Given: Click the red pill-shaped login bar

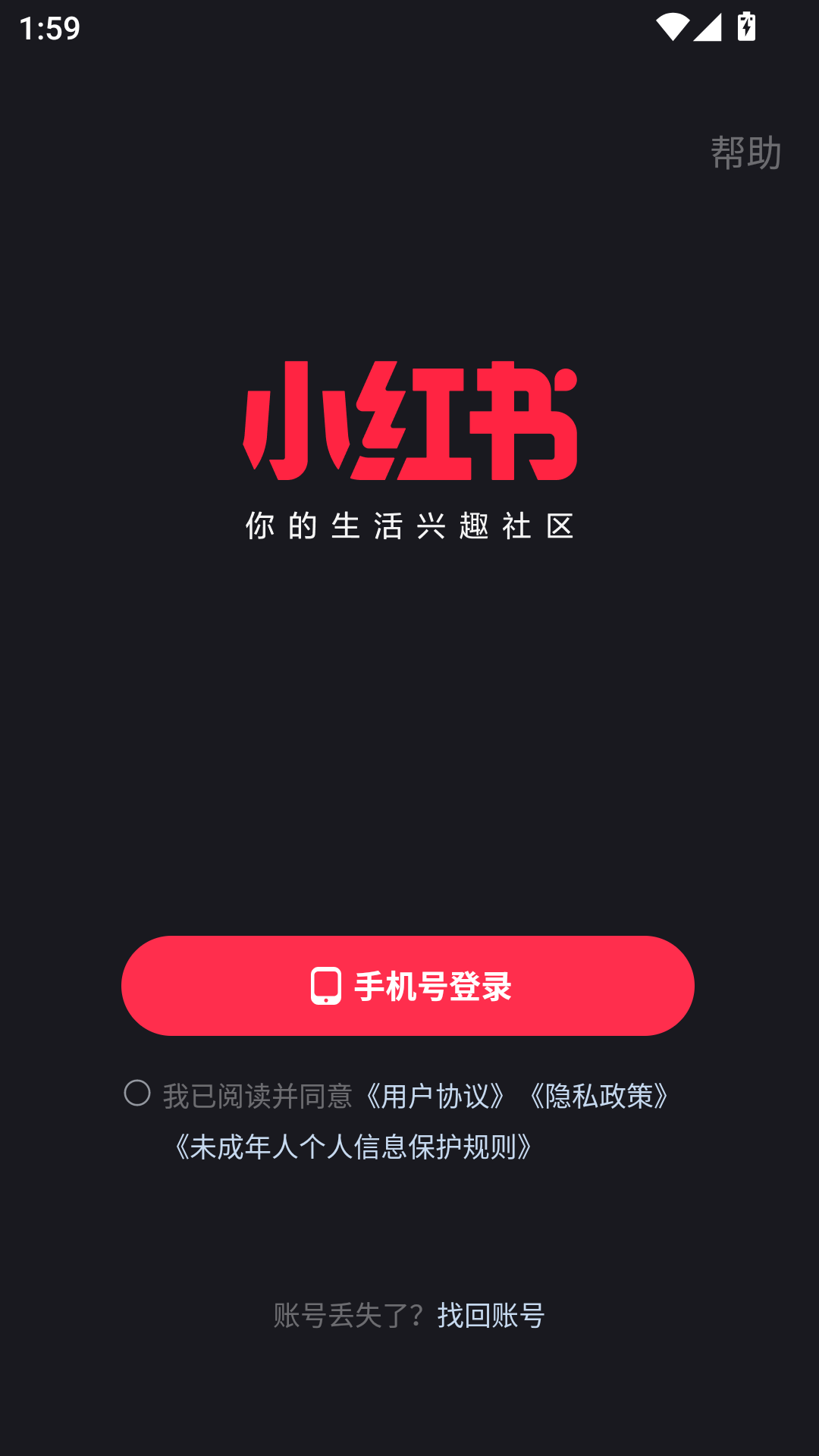Looking at the screenshot, I should [x=409, y=986].
